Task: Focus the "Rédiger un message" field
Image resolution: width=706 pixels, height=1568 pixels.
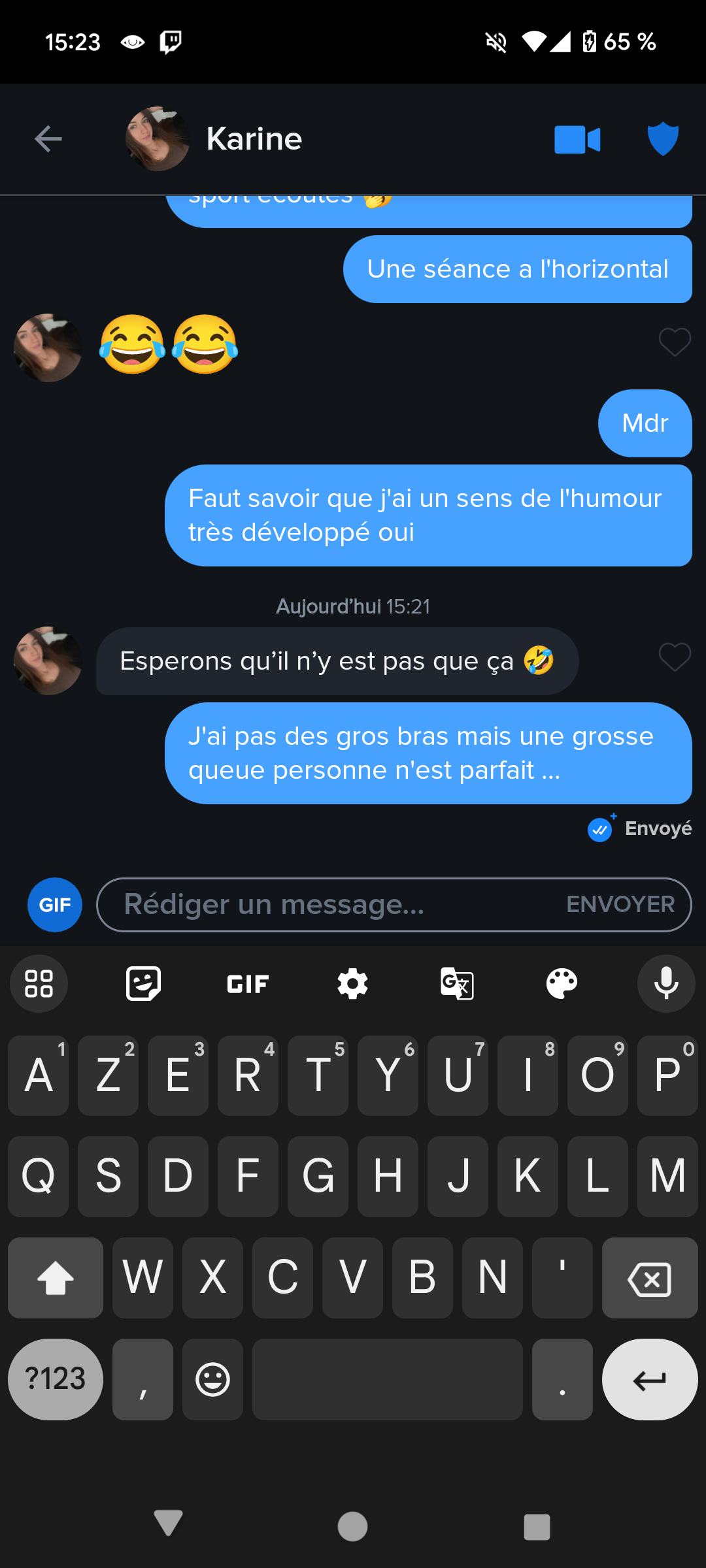Action: (x=327, y=905)
